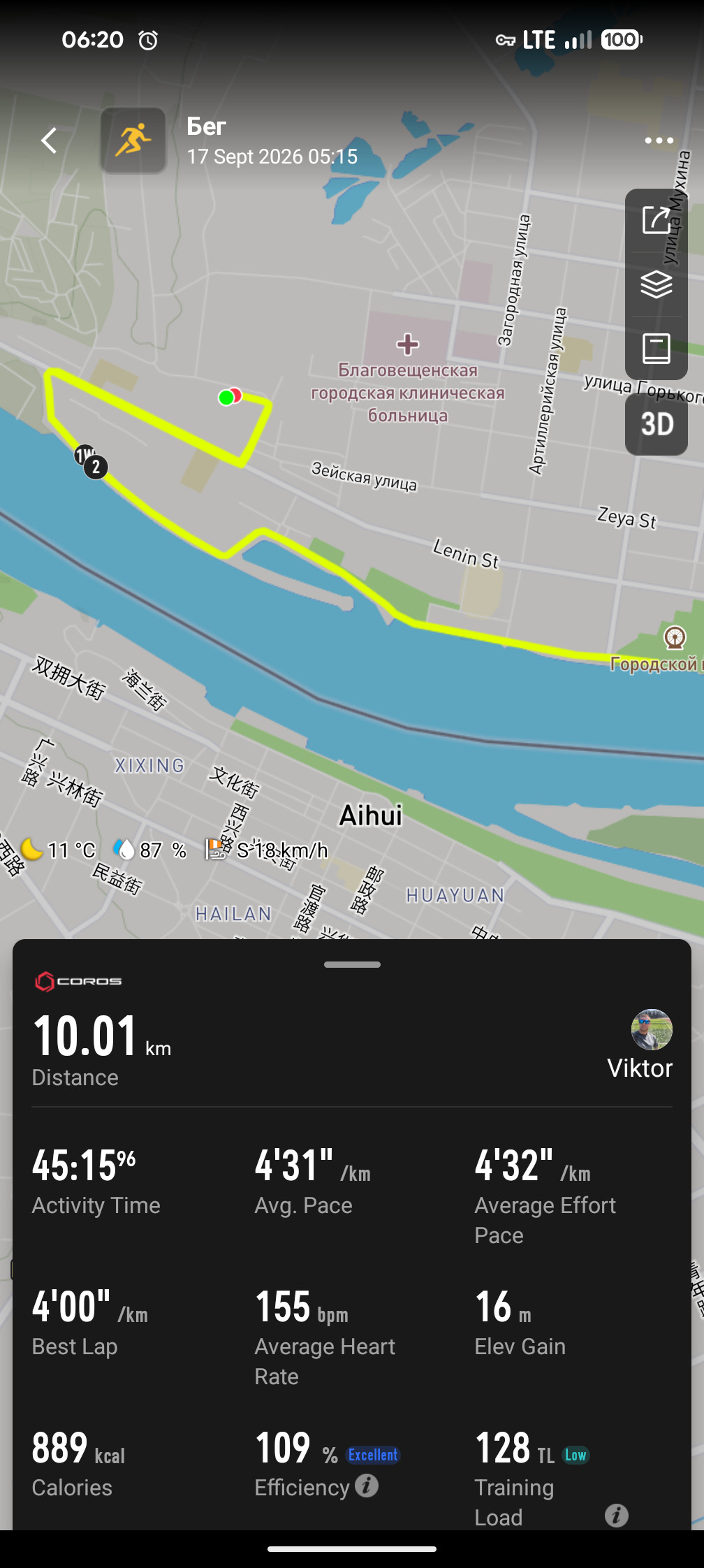
Task: Share this run activity
Action: click(657, 219)
